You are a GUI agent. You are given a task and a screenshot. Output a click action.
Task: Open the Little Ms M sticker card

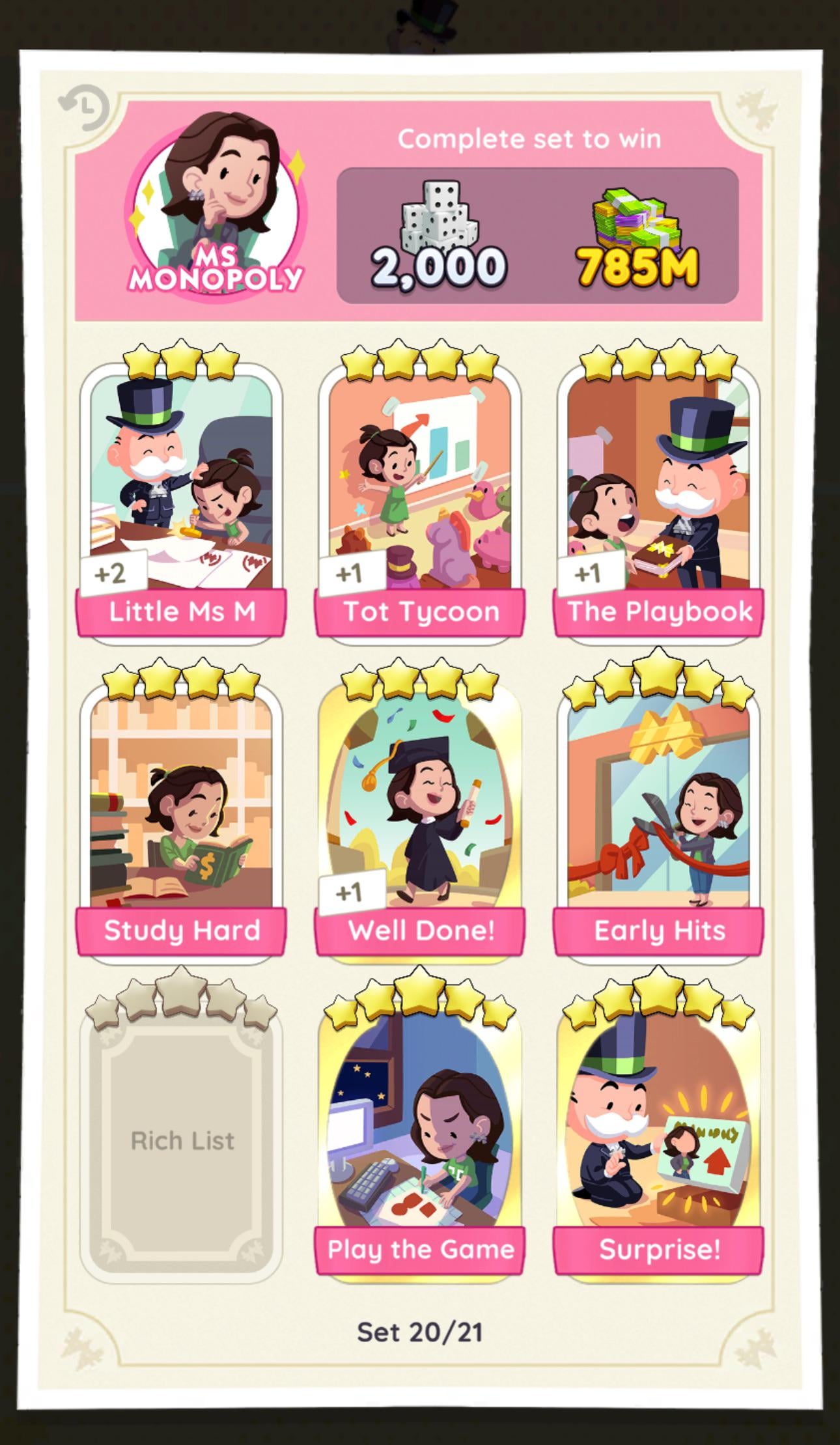coord(181,495)
